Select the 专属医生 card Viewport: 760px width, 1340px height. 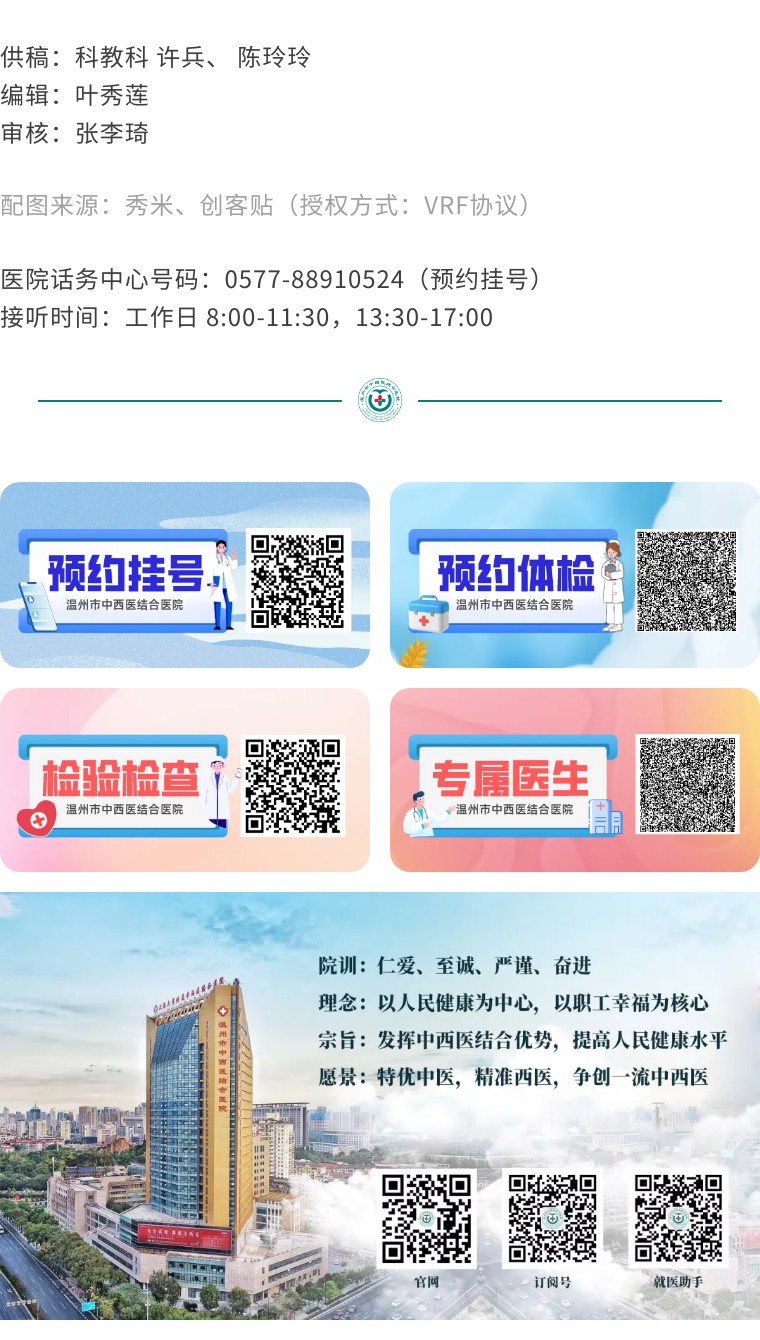coord(574,780)
